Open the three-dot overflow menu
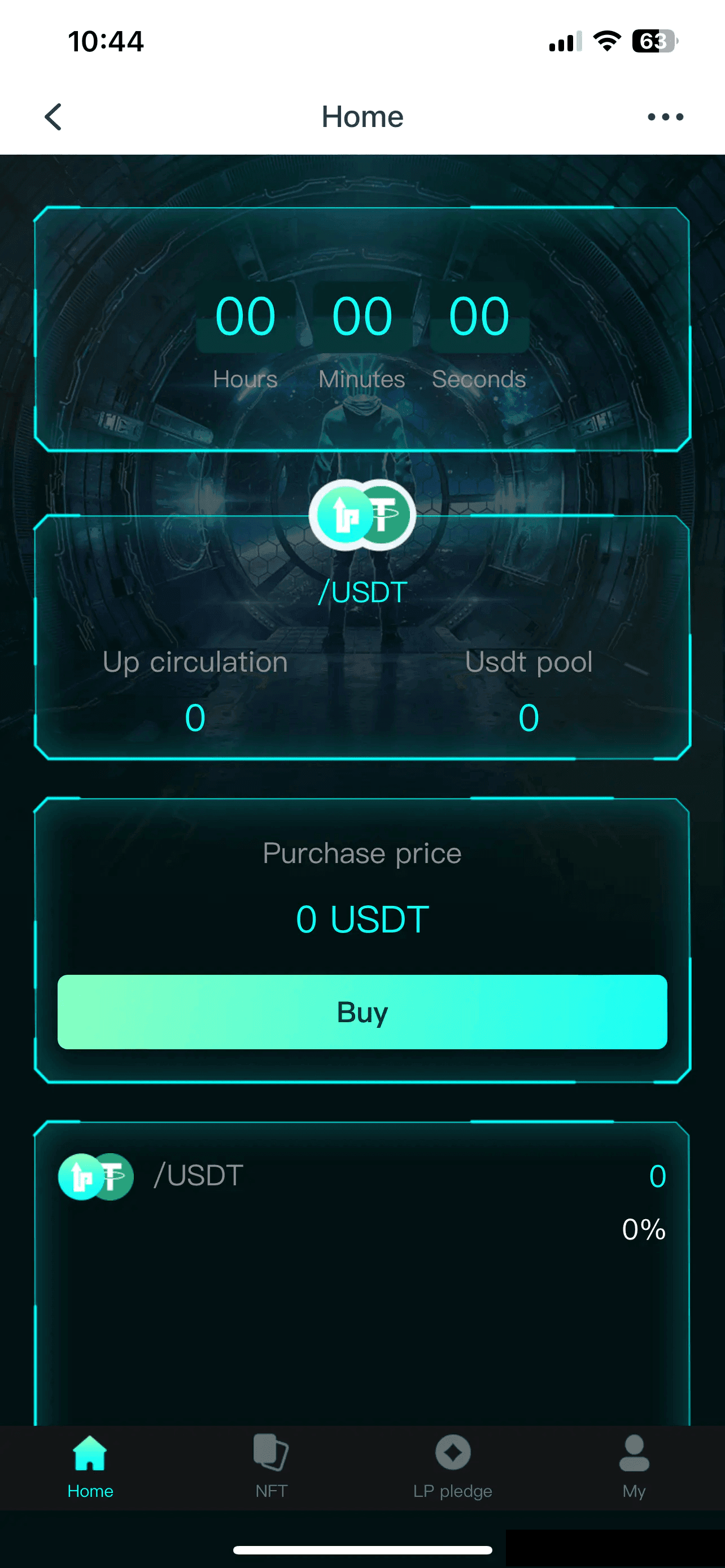The height and width of the screenshot is (1568, 725). (665, 116)
